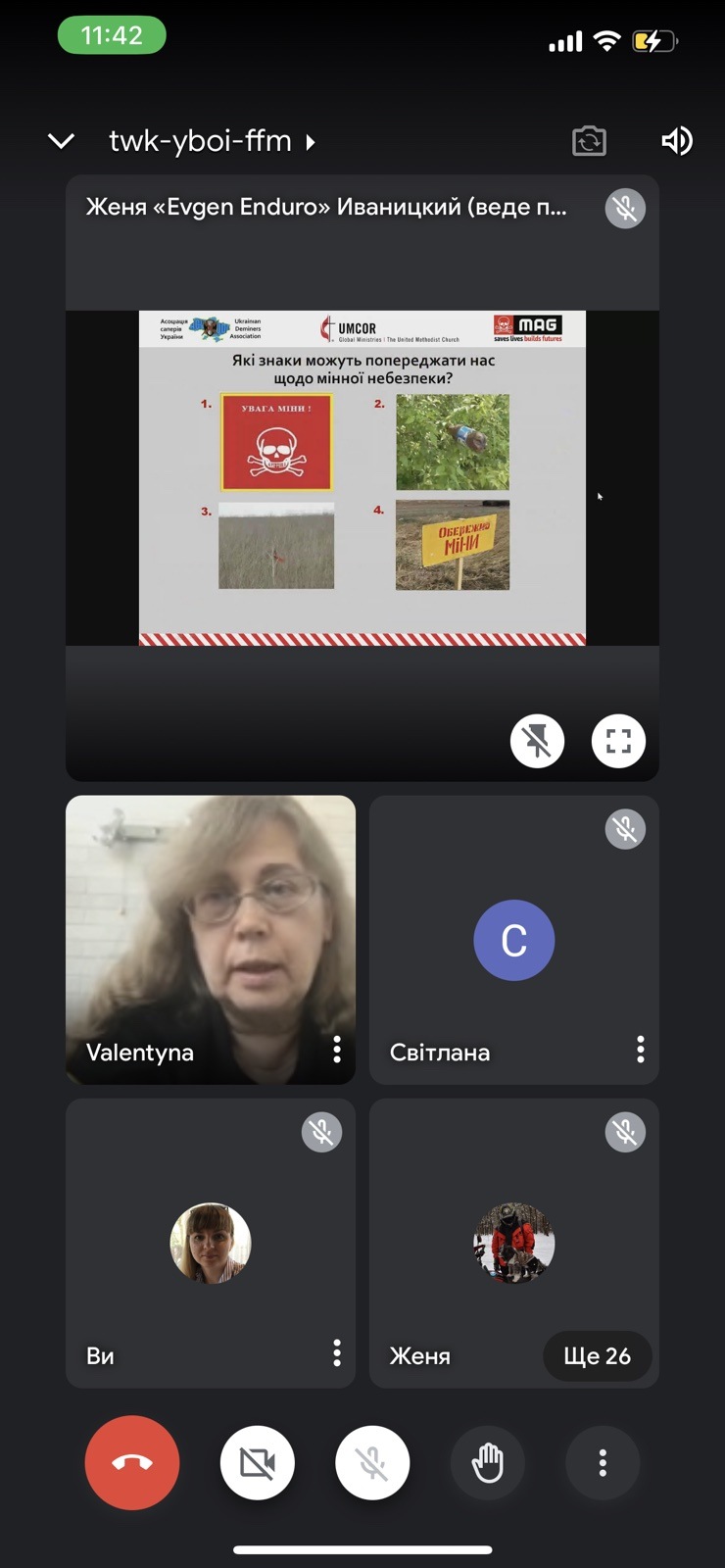
Task: Open meeting details for twk-yboi-ffm
Action: (x=211, y=141)
